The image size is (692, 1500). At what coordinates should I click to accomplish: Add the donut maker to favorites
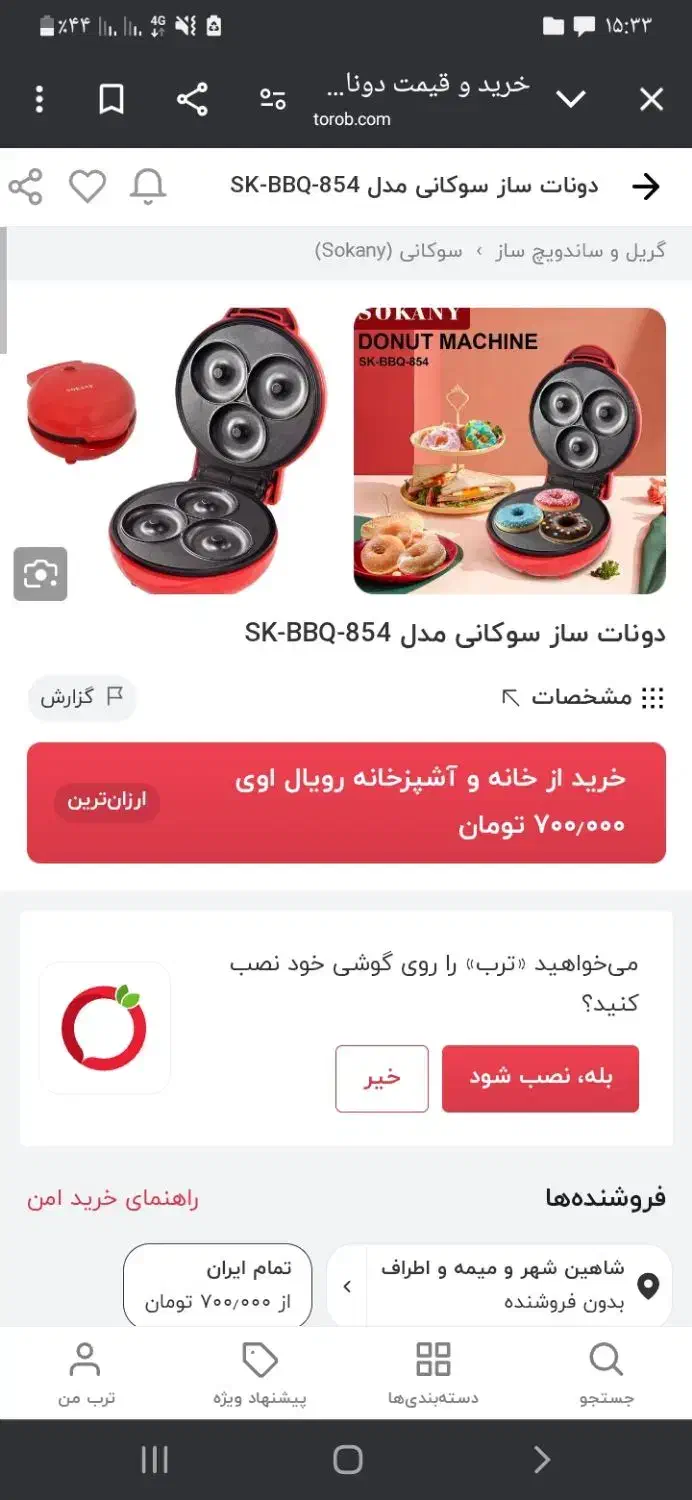87,186
